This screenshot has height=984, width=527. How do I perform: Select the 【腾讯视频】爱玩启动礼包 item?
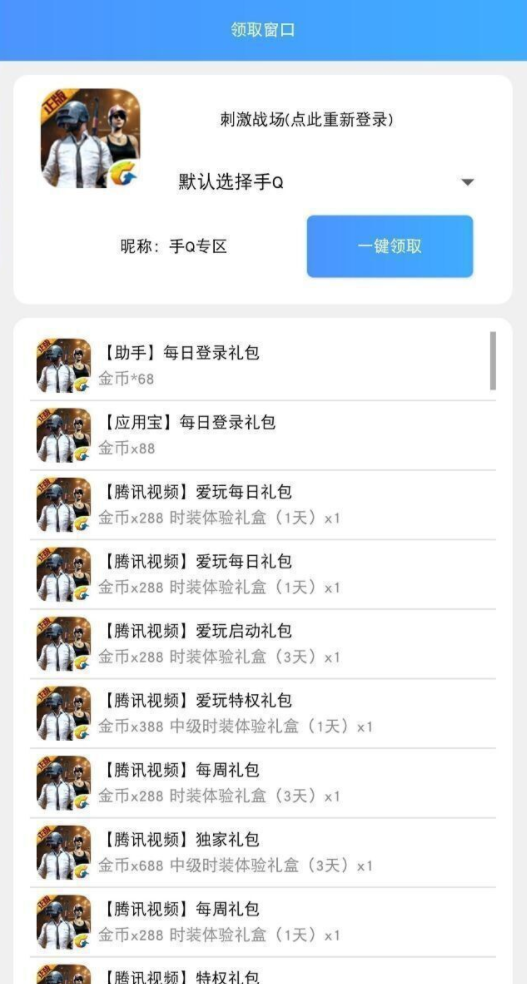[263, 644]
